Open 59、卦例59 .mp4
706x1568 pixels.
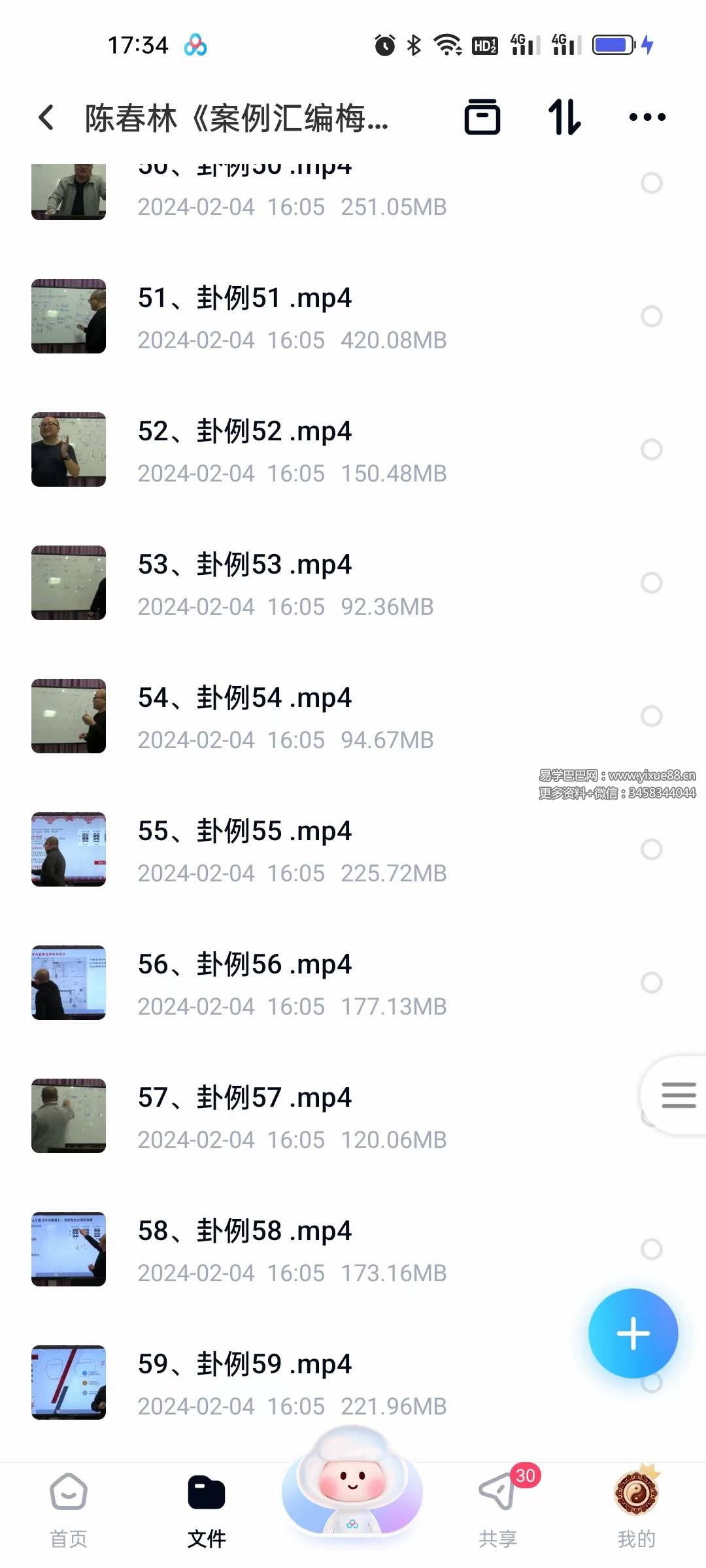coord(244,1365)
